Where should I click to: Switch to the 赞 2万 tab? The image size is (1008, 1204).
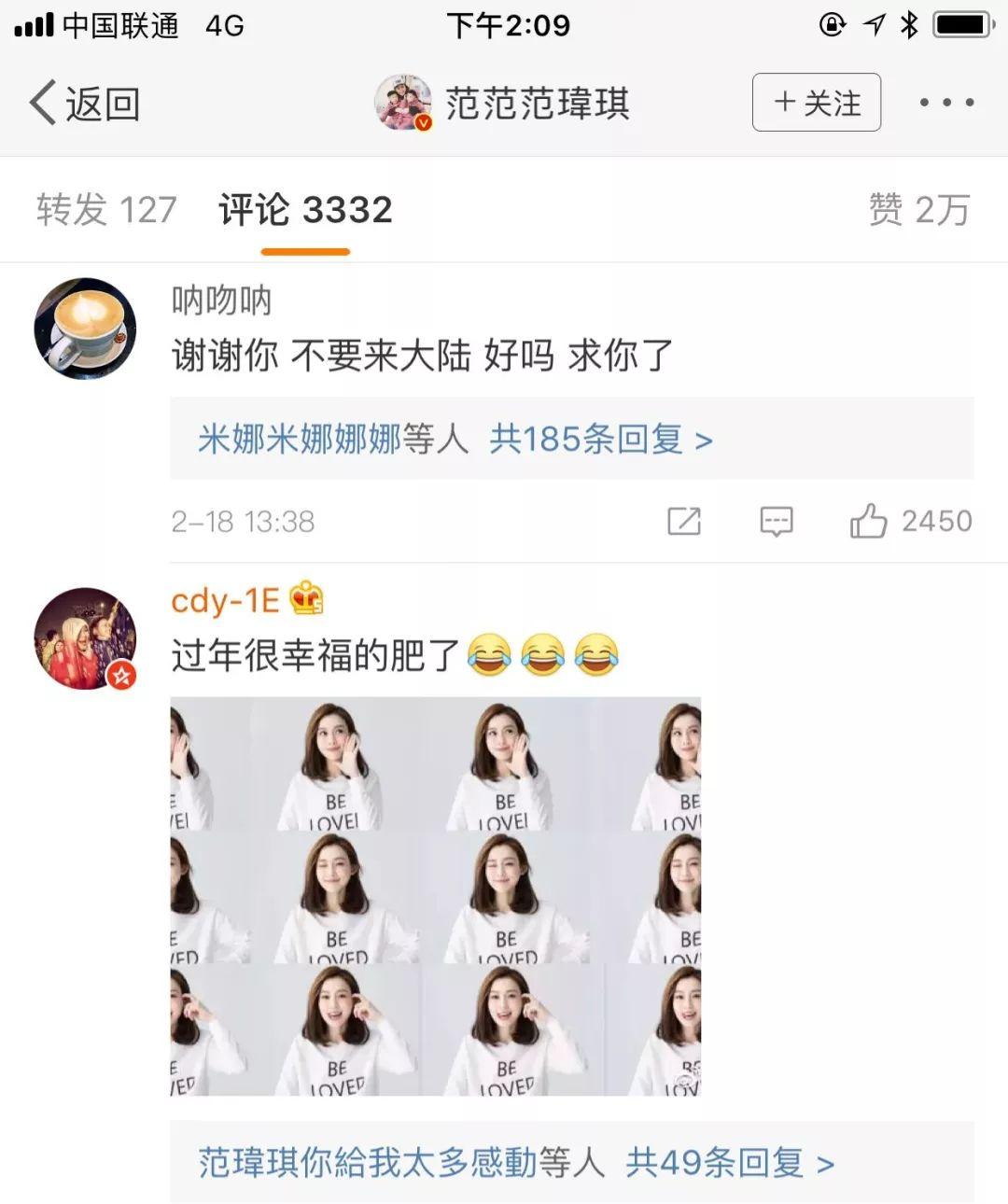[918, 209]
